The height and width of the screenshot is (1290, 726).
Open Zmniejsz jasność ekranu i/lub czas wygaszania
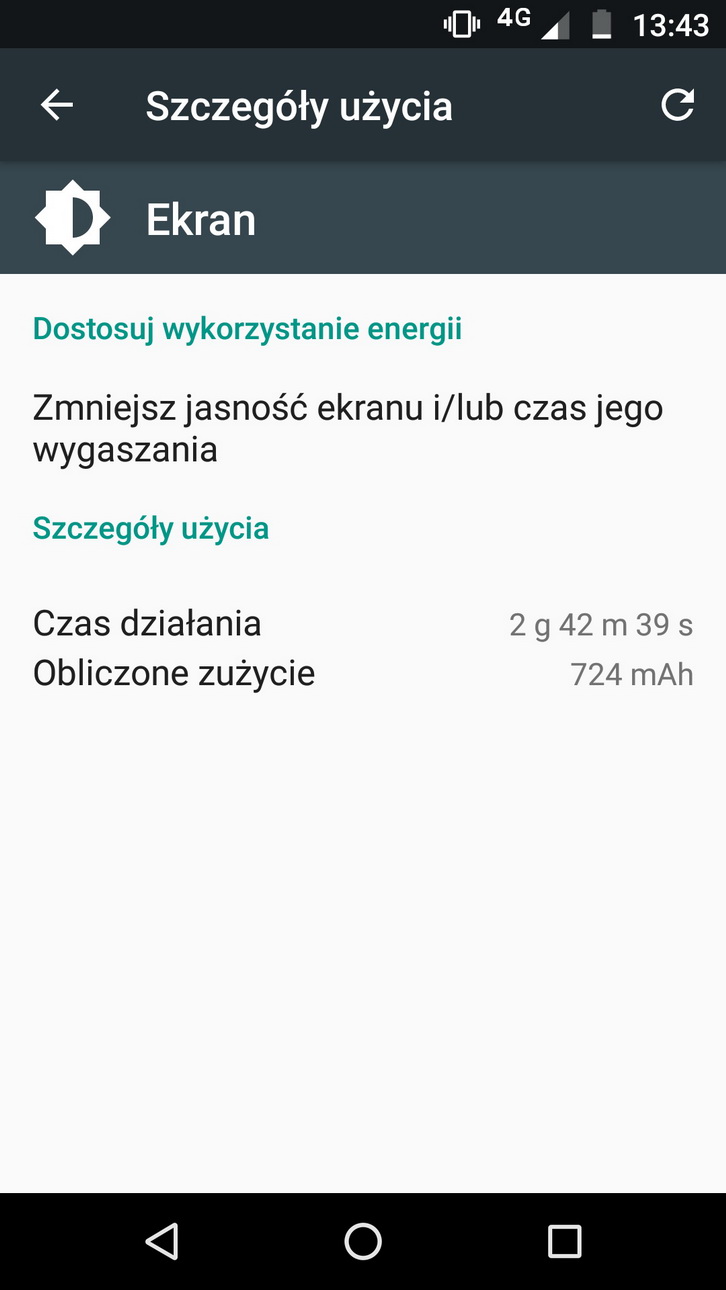click(x=348, y=429)
